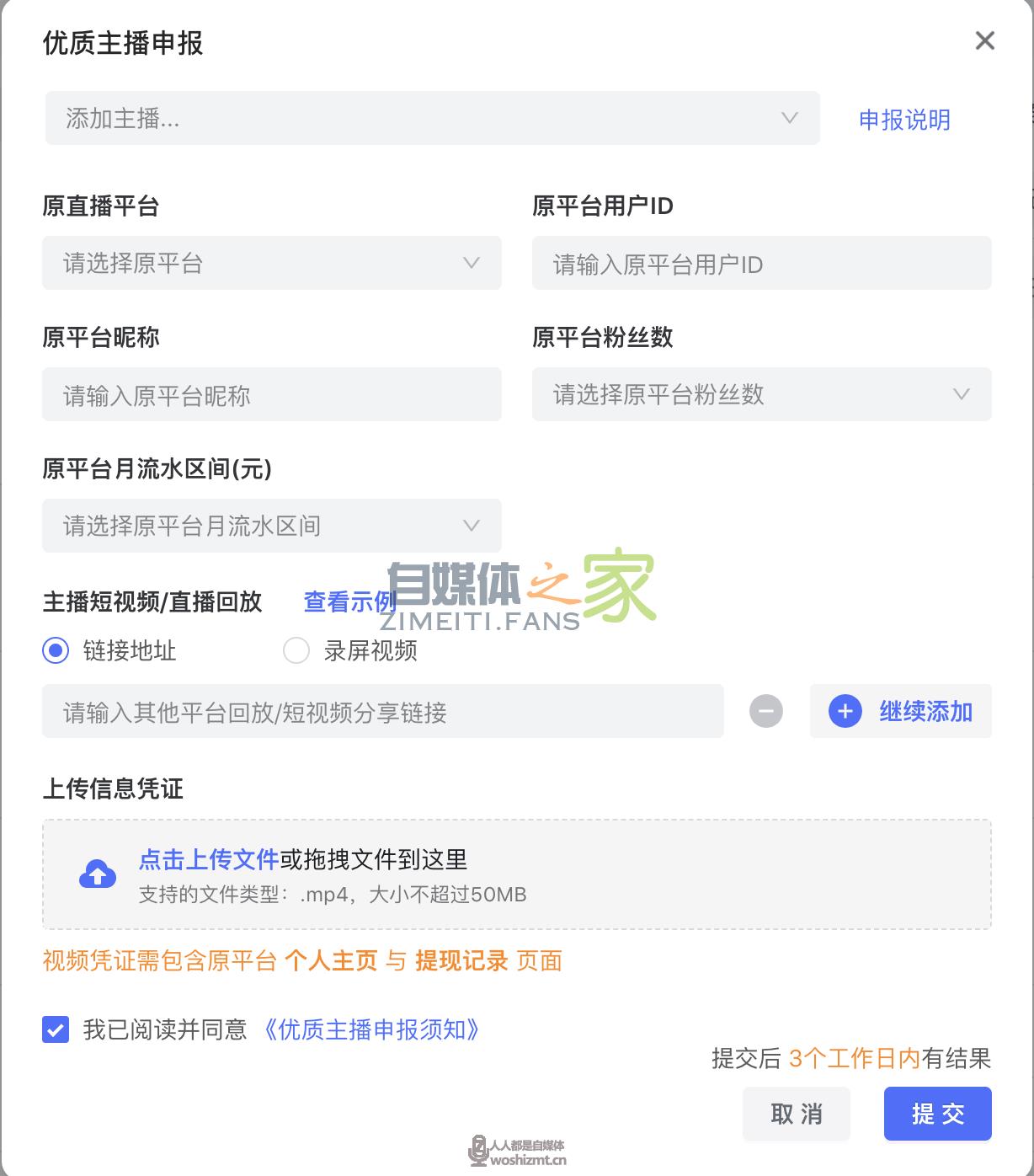View the 查看示例 link
Screen dimensions: 1034x1176
(x=349, y=601)
